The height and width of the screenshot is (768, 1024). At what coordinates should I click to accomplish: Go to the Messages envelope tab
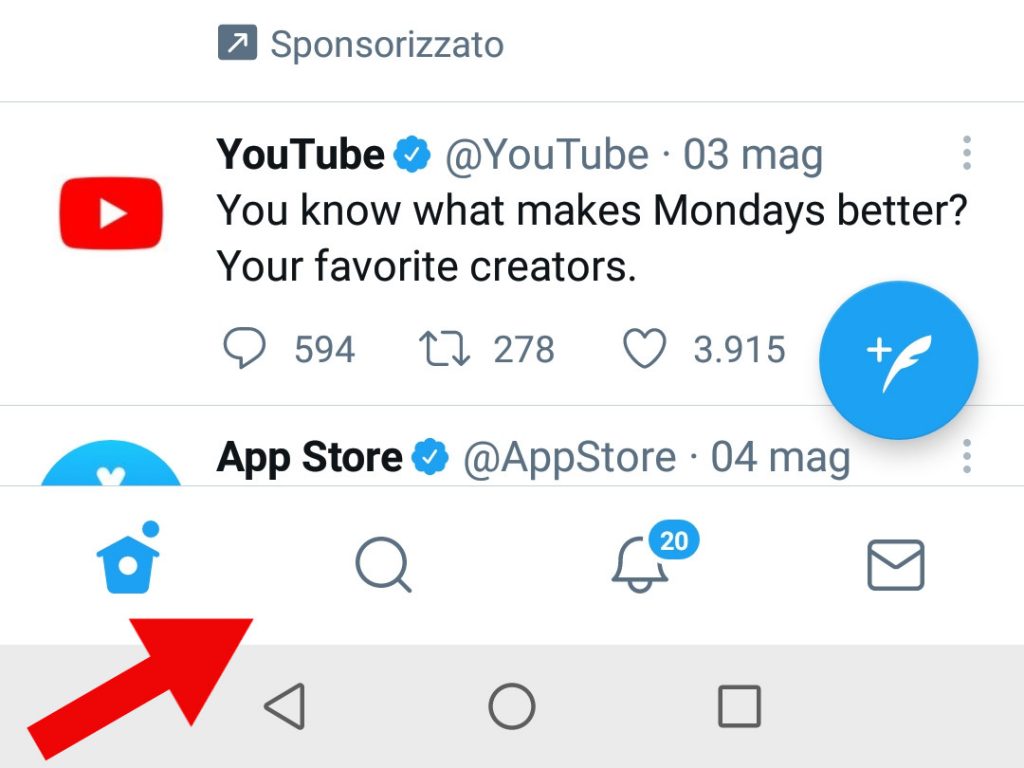pyautogui.click(x=895, y=566)
